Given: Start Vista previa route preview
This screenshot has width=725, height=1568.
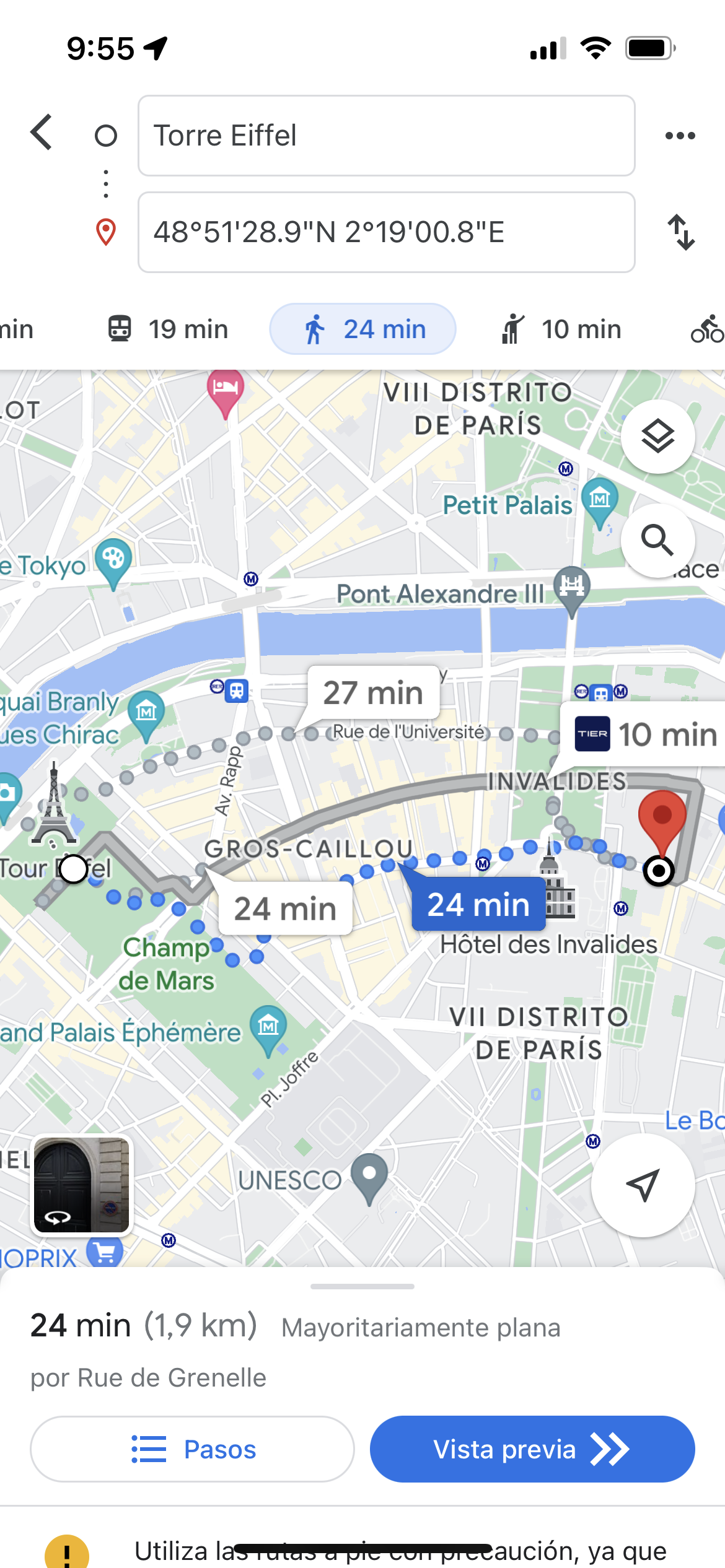Looking at the screenshot, I should (532, 1449).
